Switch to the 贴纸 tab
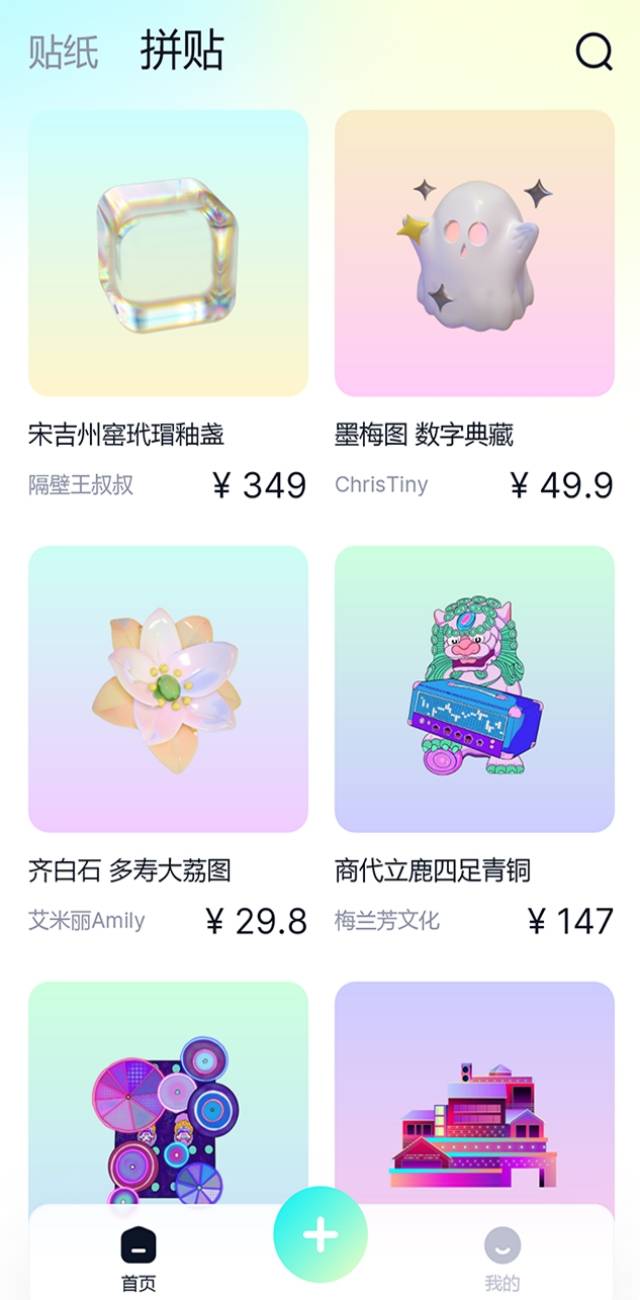The height and width of the screenshot is (1300, 640). pos(63,52)
